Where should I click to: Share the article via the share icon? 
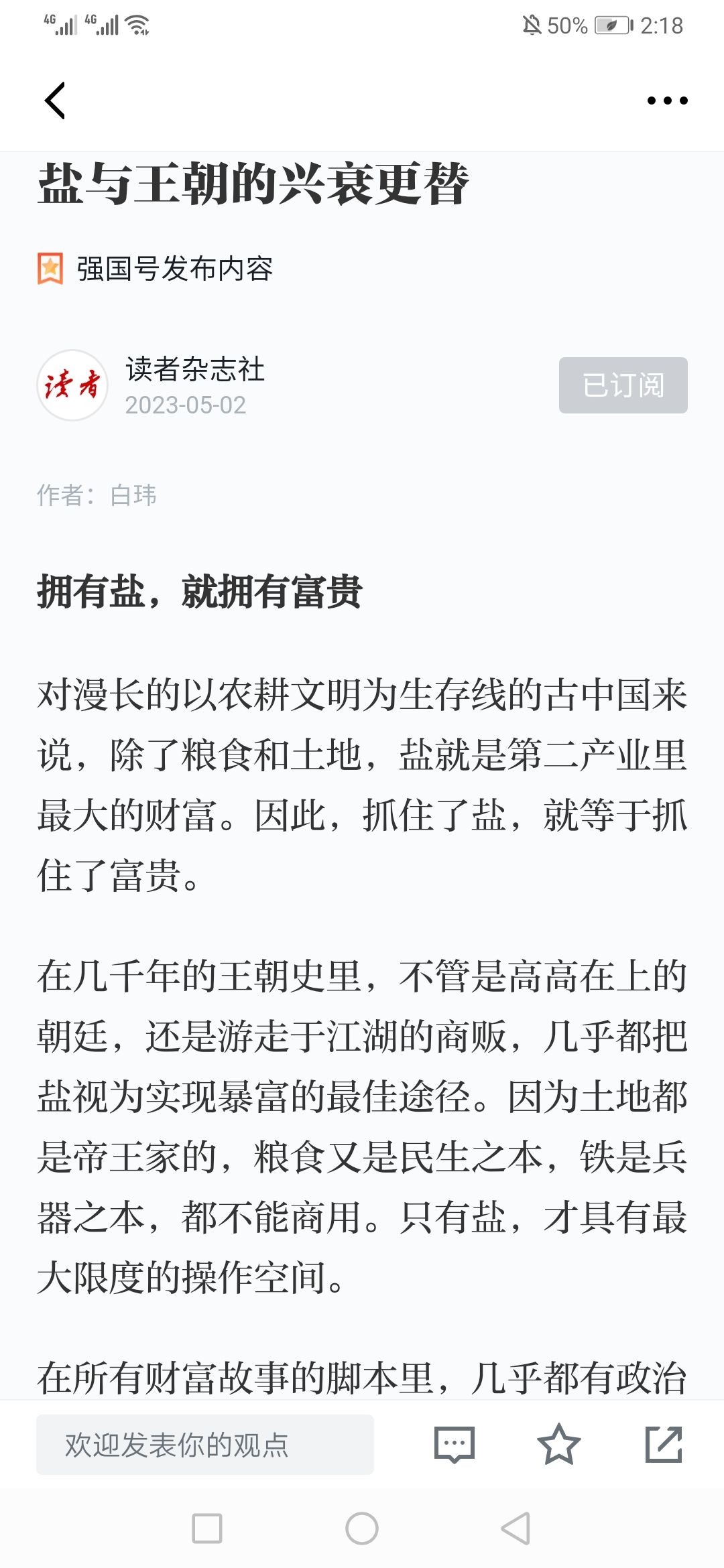[664, 1445]
